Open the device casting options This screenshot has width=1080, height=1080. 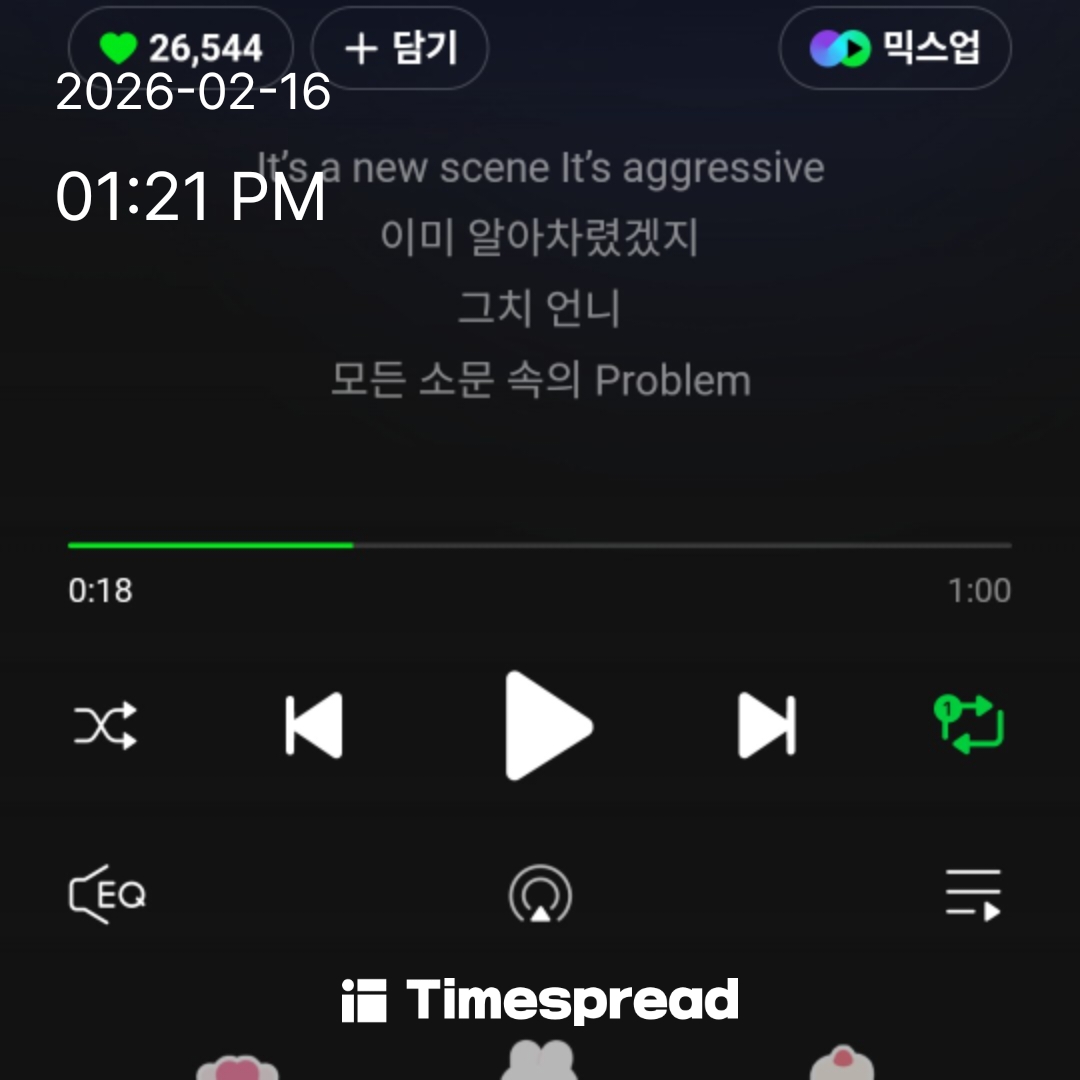pos(540,893)
